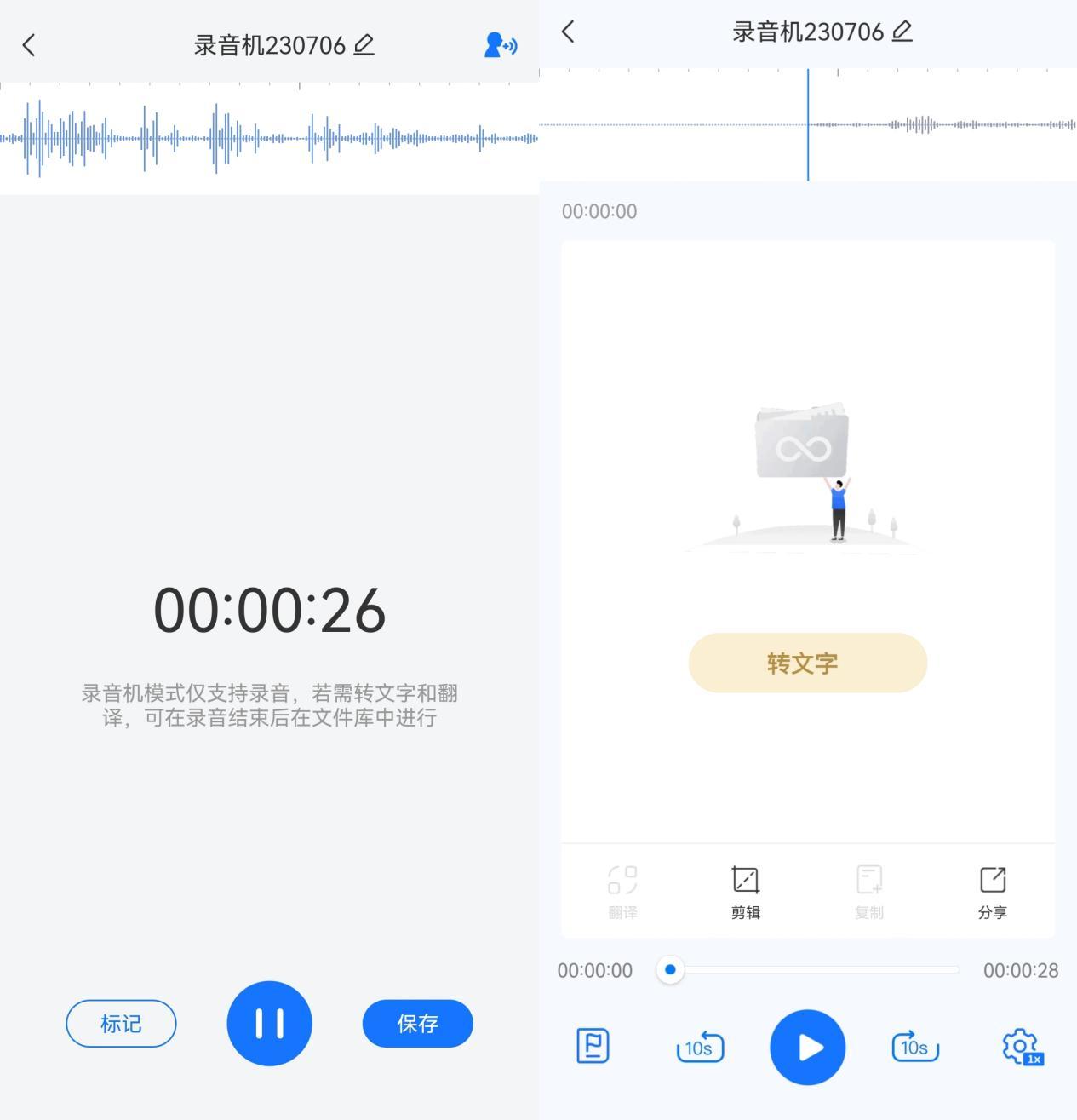Open the 剪辑 clip editor
Viewport: 1077px width, 1120px height.
click(x=745, y=891)
